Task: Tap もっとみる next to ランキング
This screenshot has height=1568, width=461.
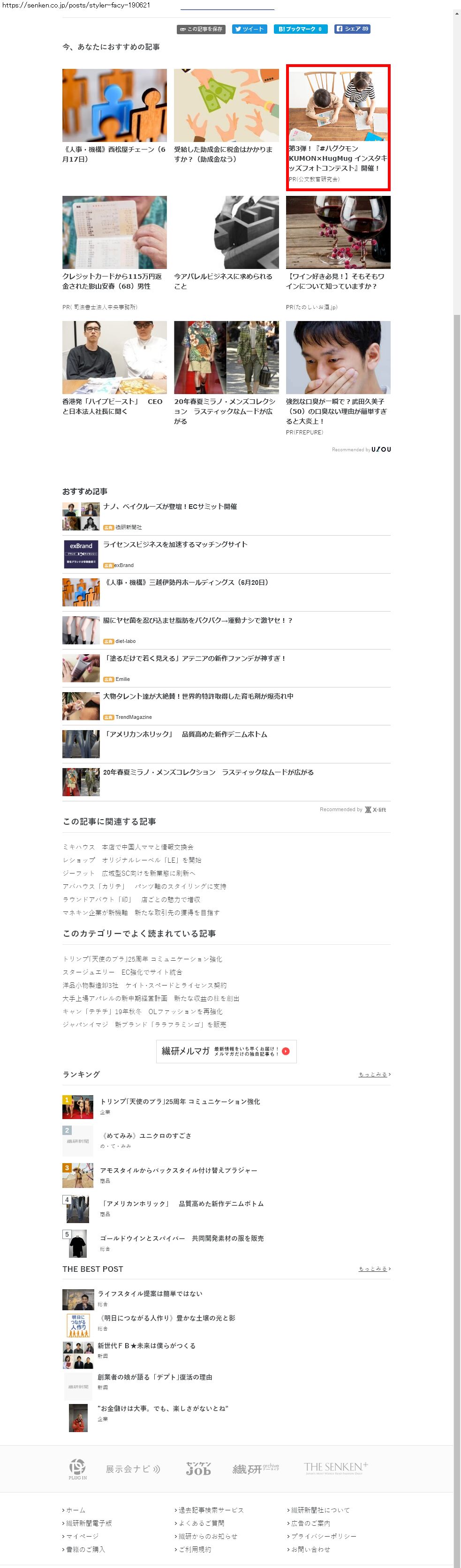Action: tap(374, 1075)
